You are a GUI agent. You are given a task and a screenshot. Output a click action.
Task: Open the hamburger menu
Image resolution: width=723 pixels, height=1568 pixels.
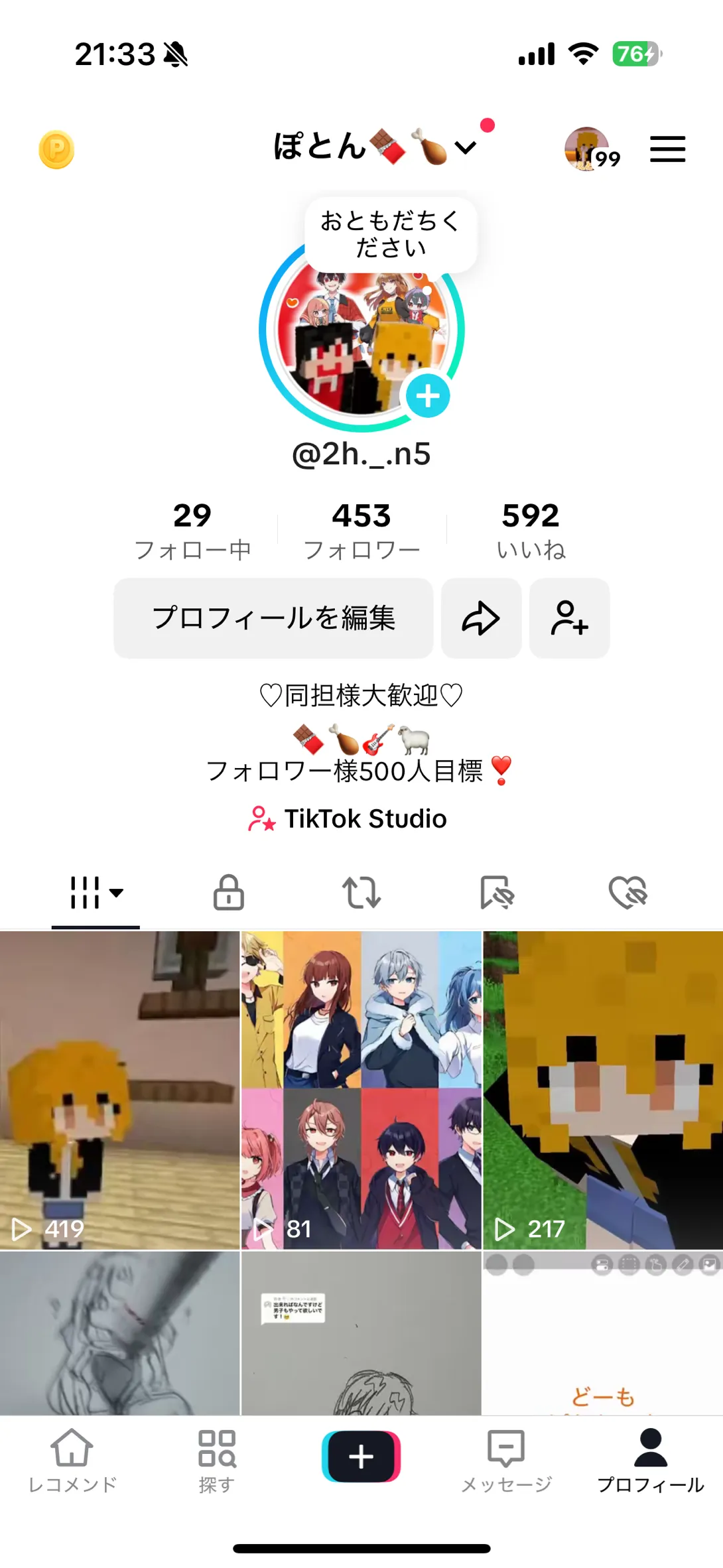667,149
